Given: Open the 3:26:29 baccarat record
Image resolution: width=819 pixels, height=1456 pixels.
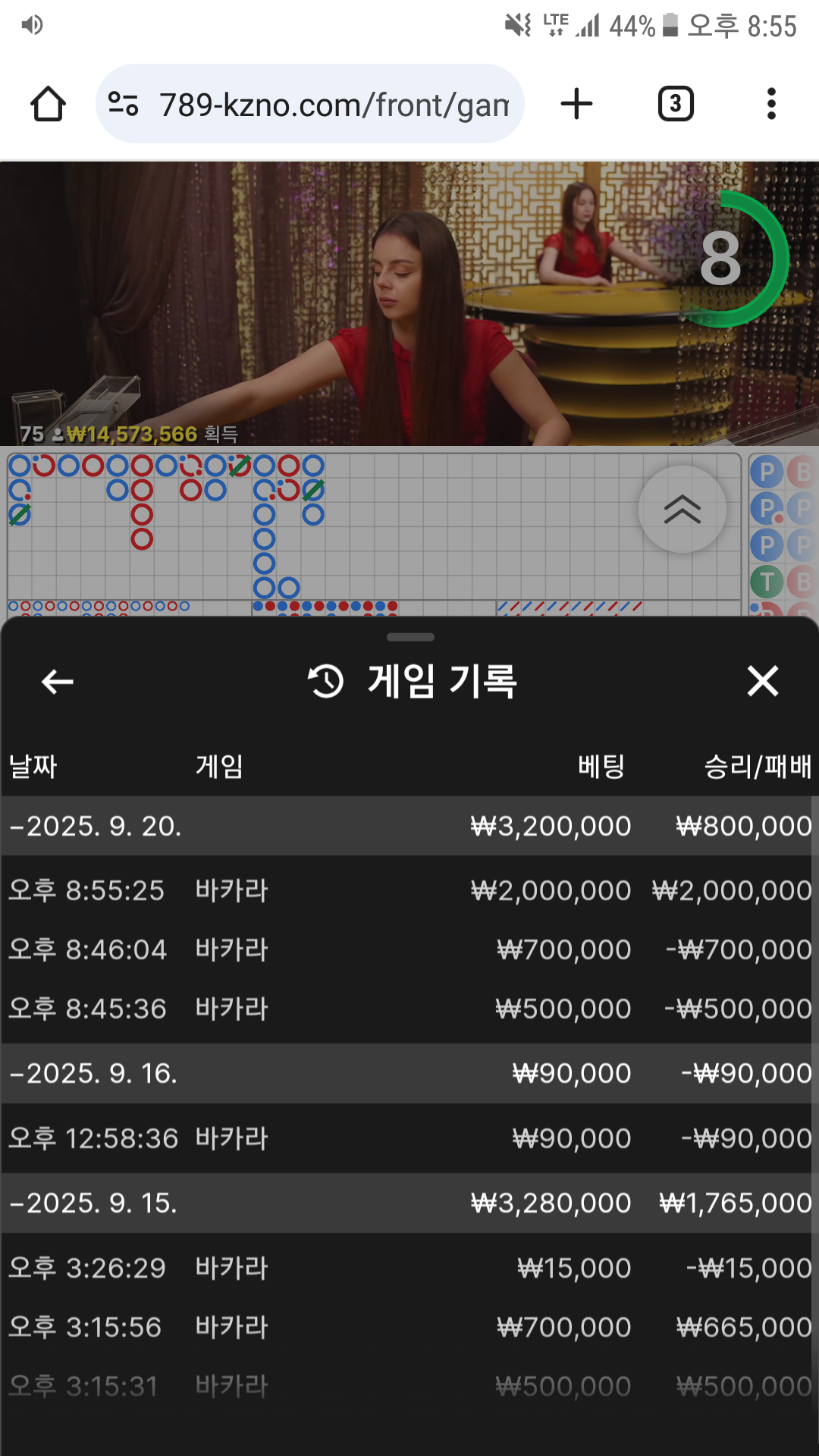Looking at the screenshot, I should pos(409,1268).
